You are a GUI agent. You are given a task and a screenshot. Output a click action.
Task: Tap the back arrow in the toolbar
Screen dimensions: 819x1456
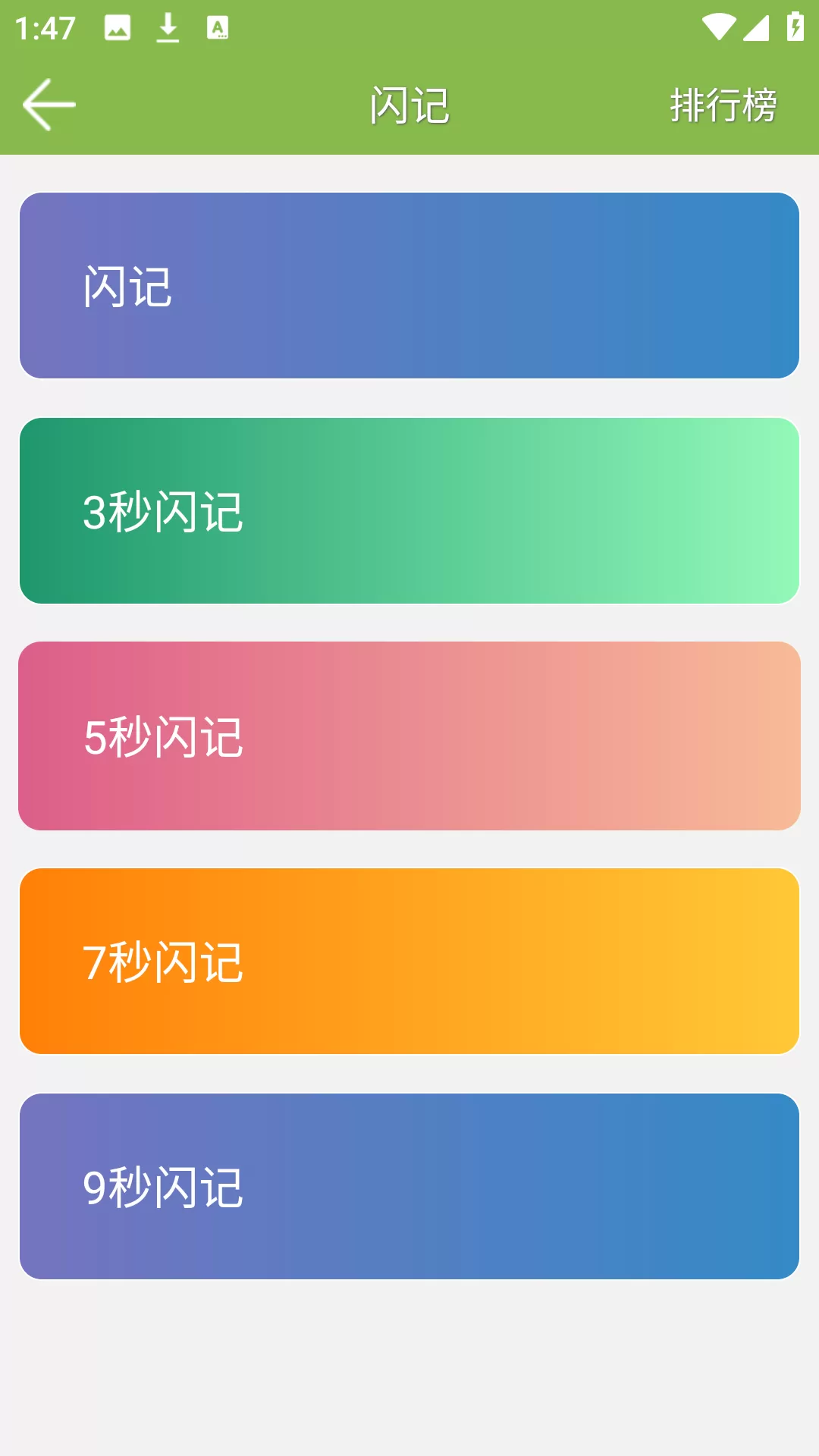(49, 103)
